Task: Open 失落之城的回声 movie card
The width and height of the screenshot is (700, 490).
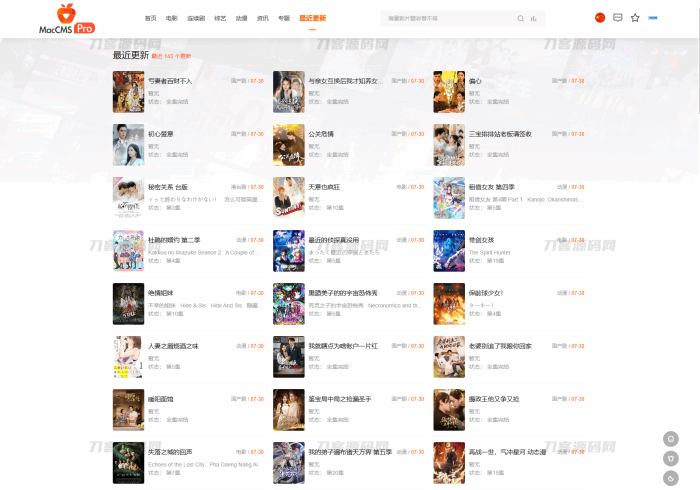Action: 170,452
